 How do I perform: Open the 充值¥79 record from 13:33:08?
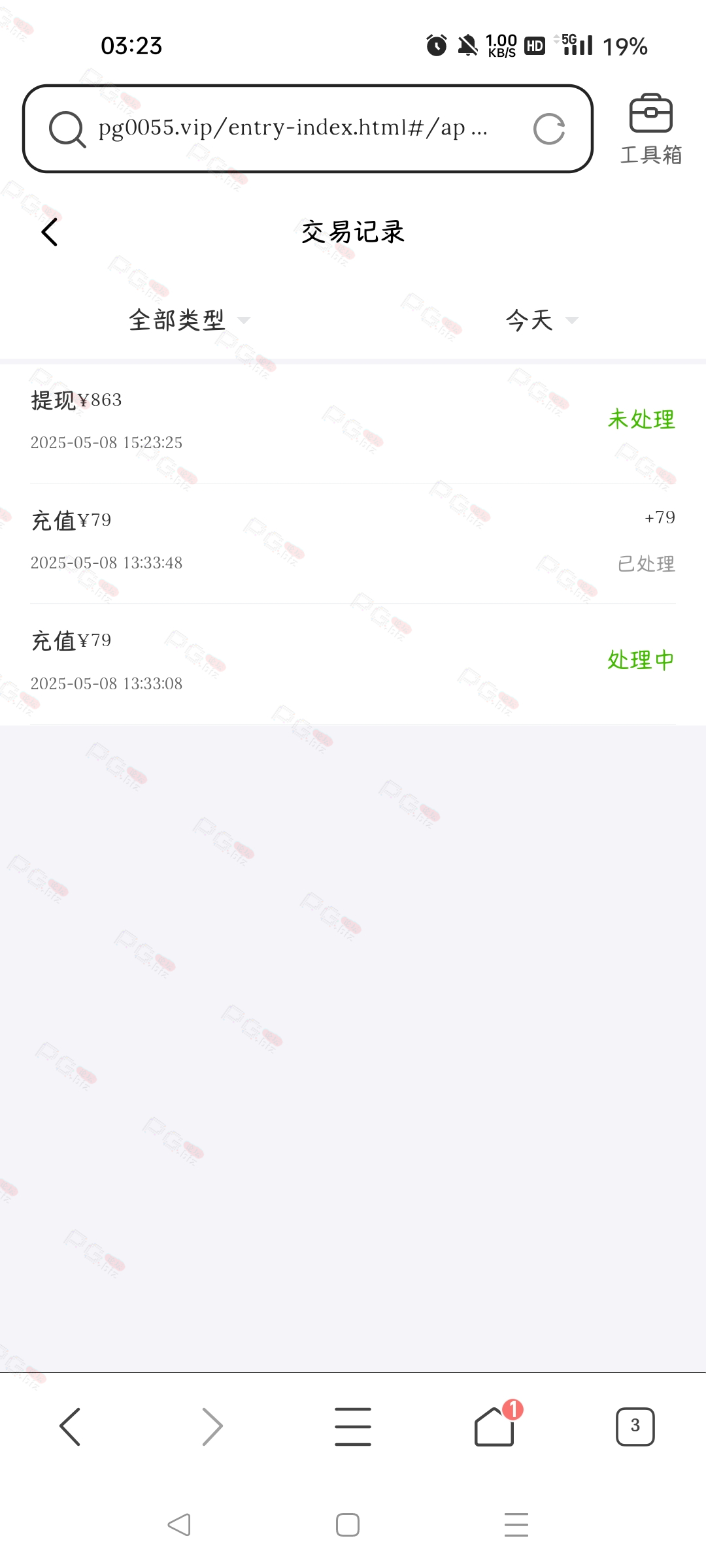tap(353, 664)
